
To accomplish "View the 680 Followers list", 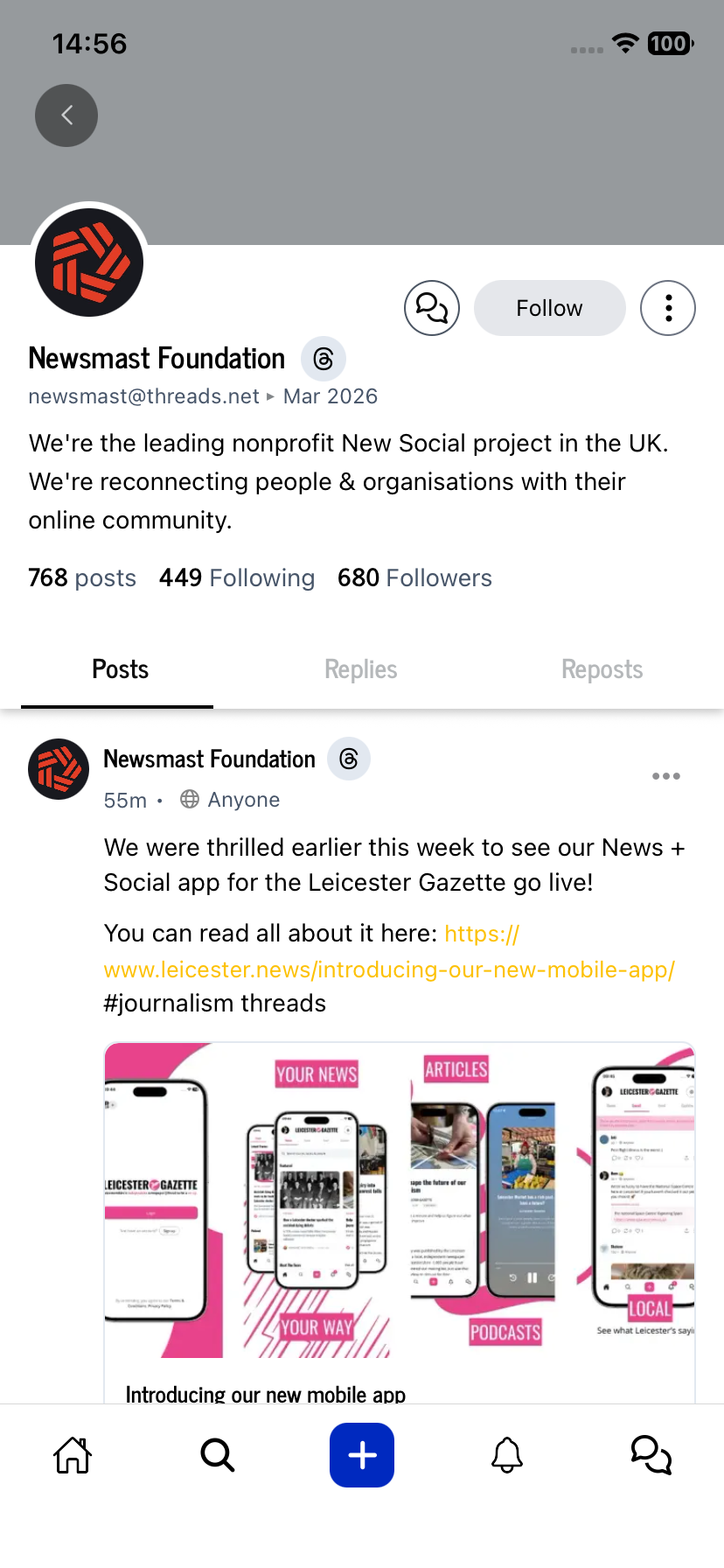I will [x=414, y=578].
